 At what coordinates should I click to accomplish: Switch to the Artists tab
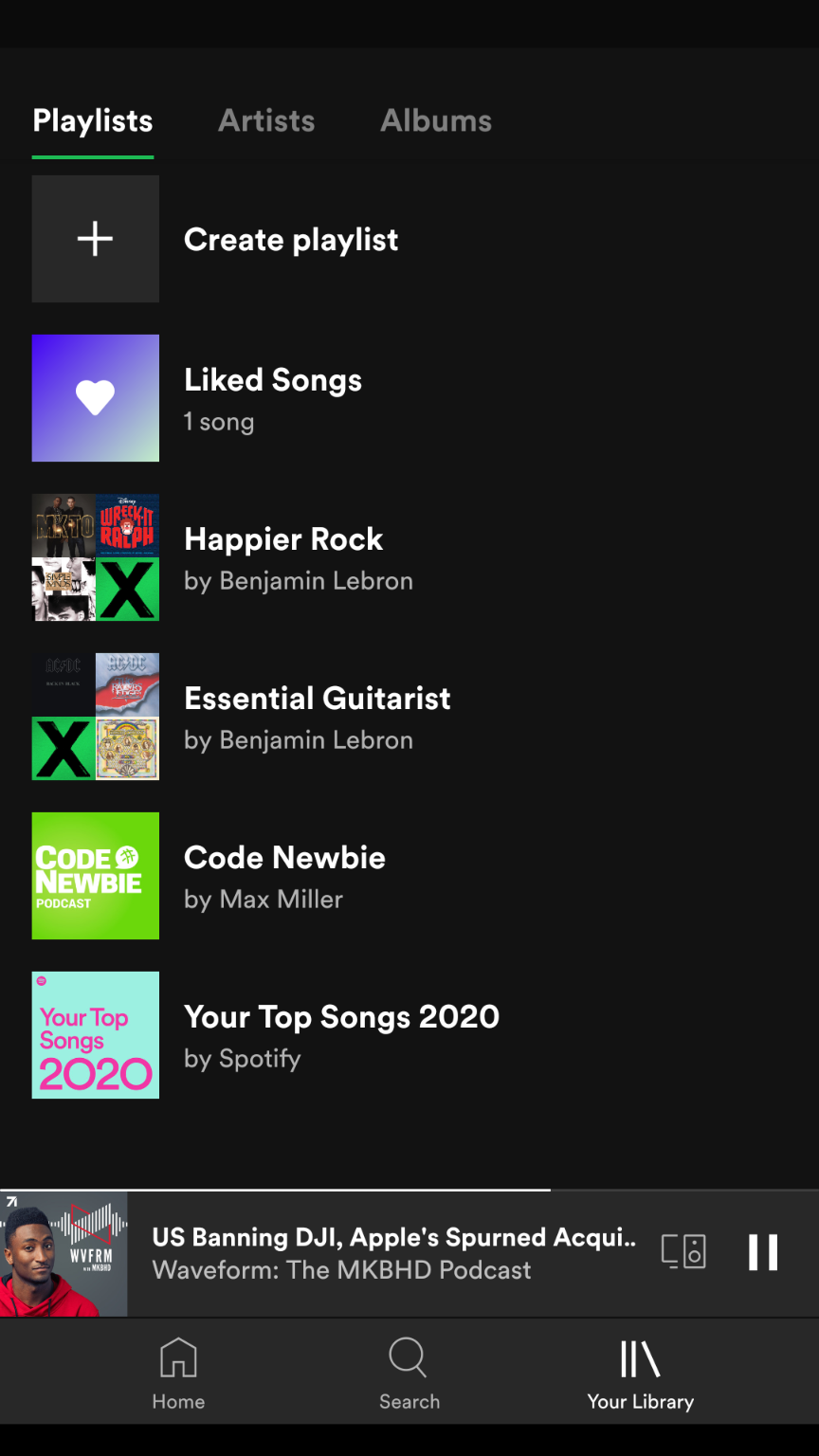266,120
